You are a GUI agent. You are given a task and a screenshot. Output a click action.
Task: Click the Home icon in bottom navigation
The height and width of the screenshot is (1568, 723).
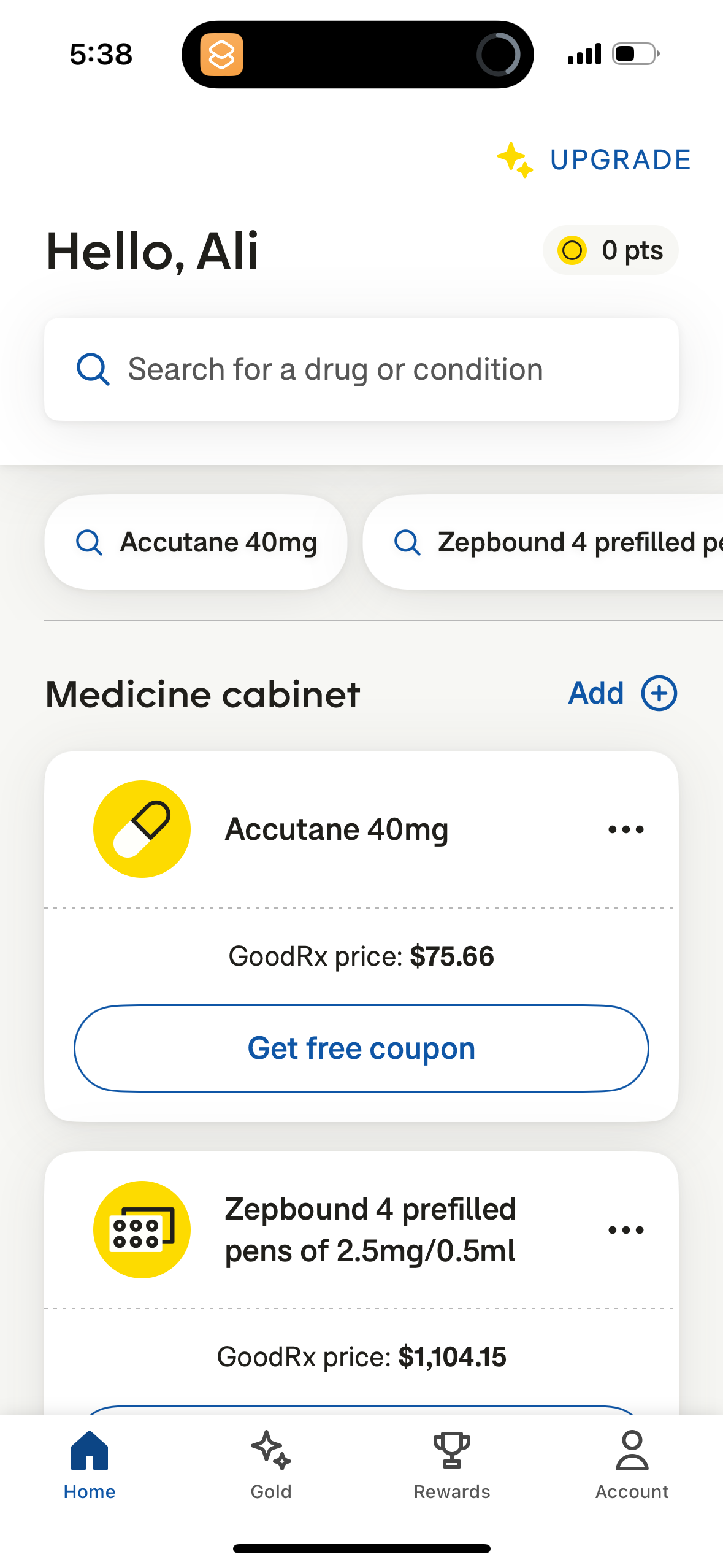(90, 1447)
